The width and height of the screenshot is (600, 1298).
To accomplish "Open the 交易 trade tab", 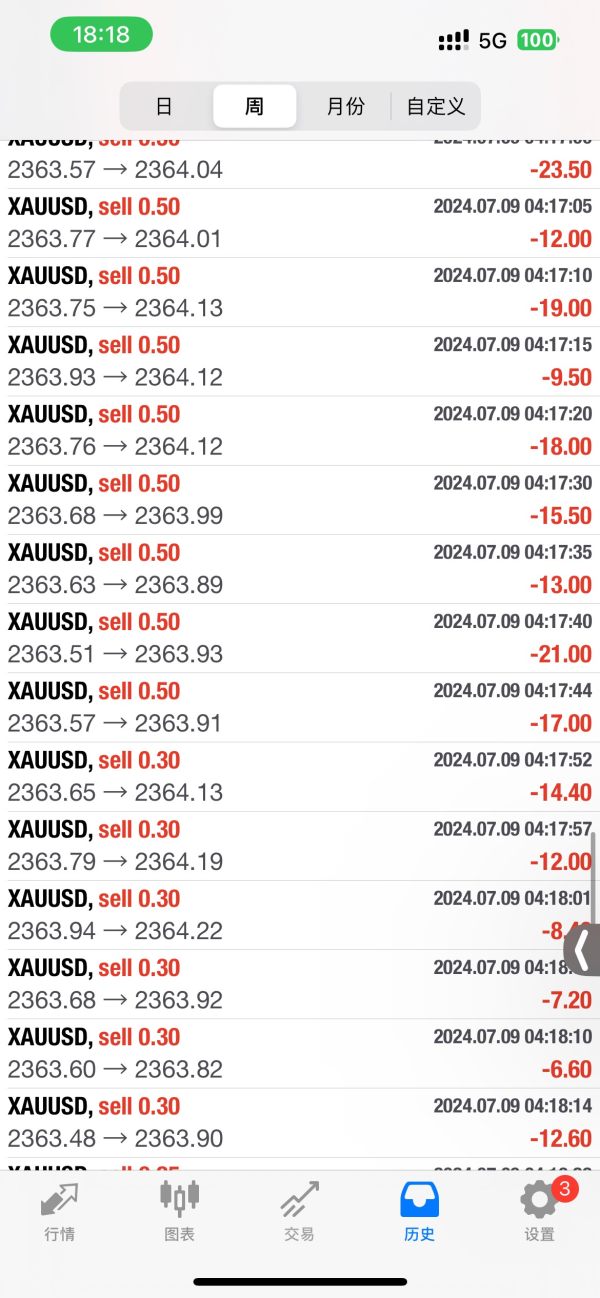I will (300, 1210).
